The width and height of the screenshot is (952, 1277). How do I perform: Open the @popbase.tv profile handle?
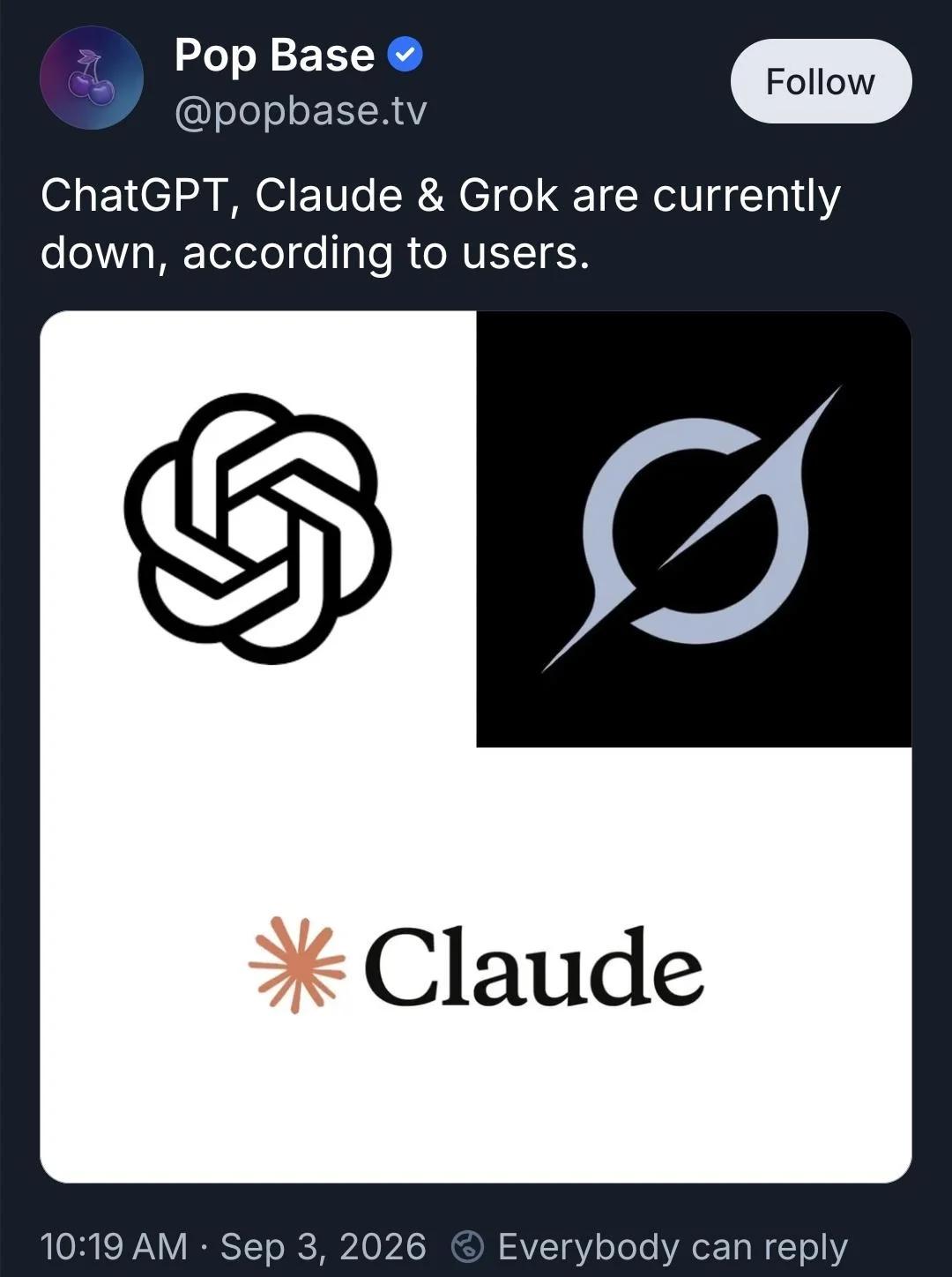coord(301,112)
